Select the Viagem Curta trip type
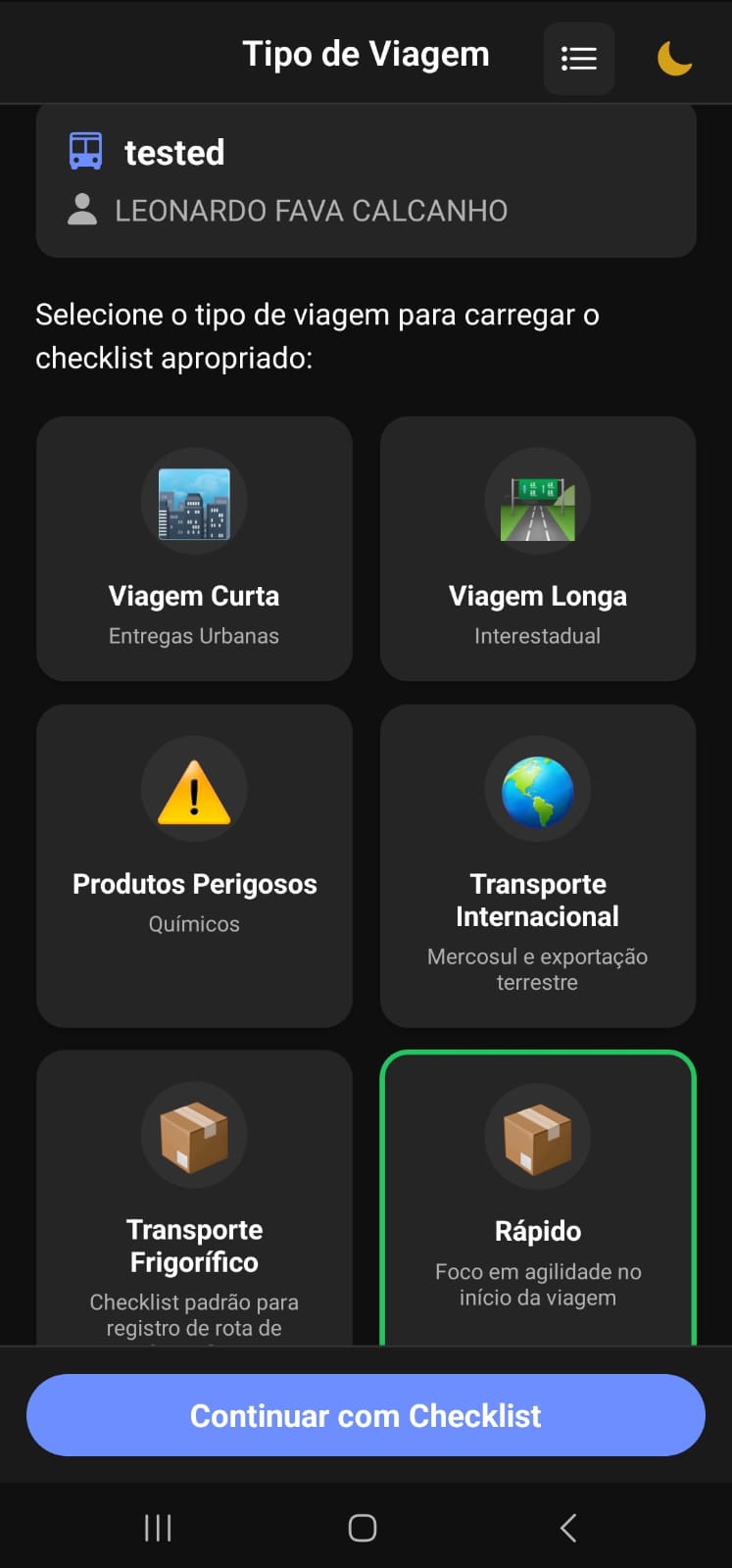Screen dimensions: 732x1568 point(193,549)
